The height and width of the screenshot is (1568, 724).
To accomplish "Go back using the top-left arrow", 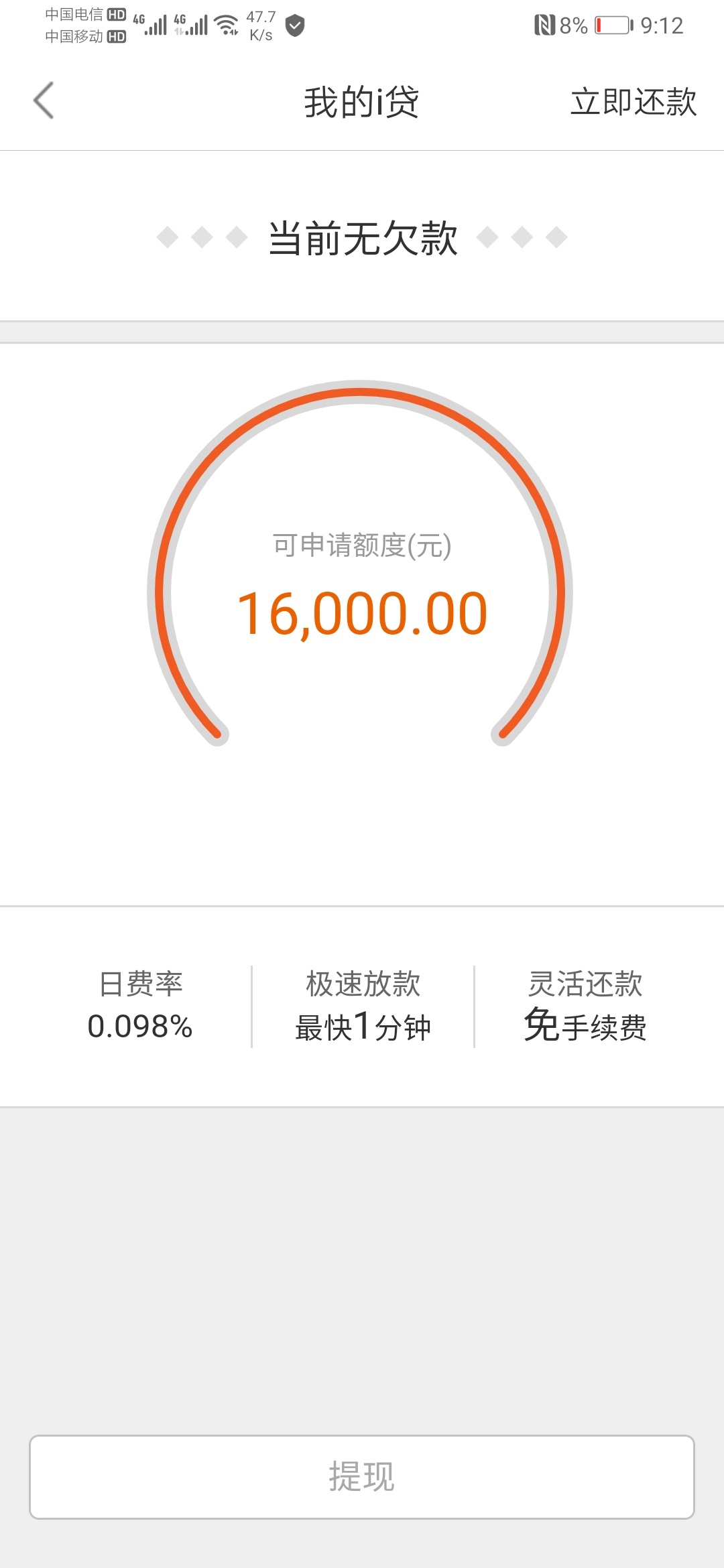I will point(44,101).
